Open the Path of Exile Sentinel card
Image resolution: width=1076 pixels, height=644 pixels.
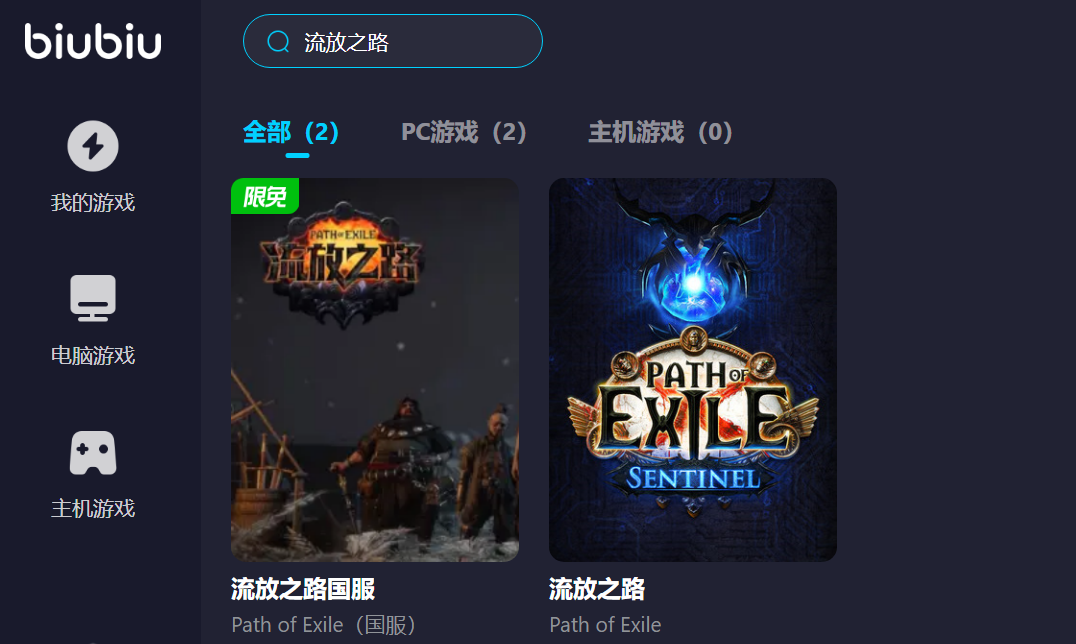pyautogui.click(x=692, y=370)
